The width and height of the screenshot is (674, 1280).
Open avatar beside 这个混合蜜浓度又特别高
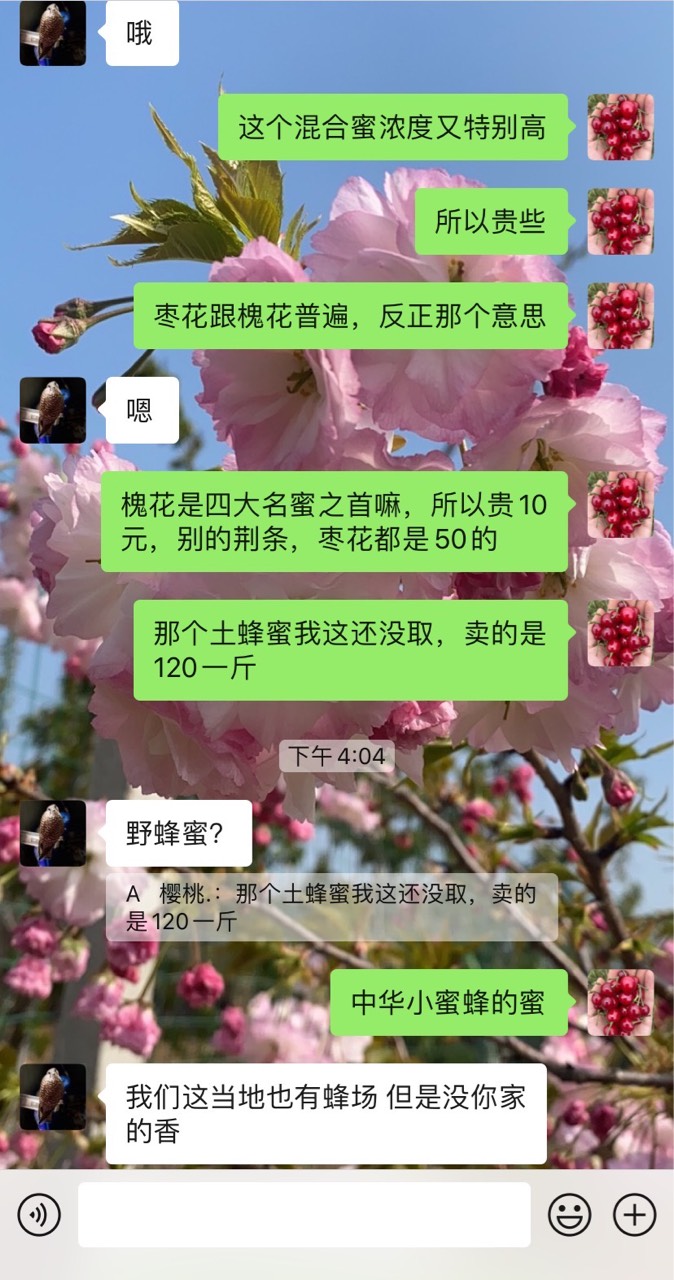[x=620, y=127]
